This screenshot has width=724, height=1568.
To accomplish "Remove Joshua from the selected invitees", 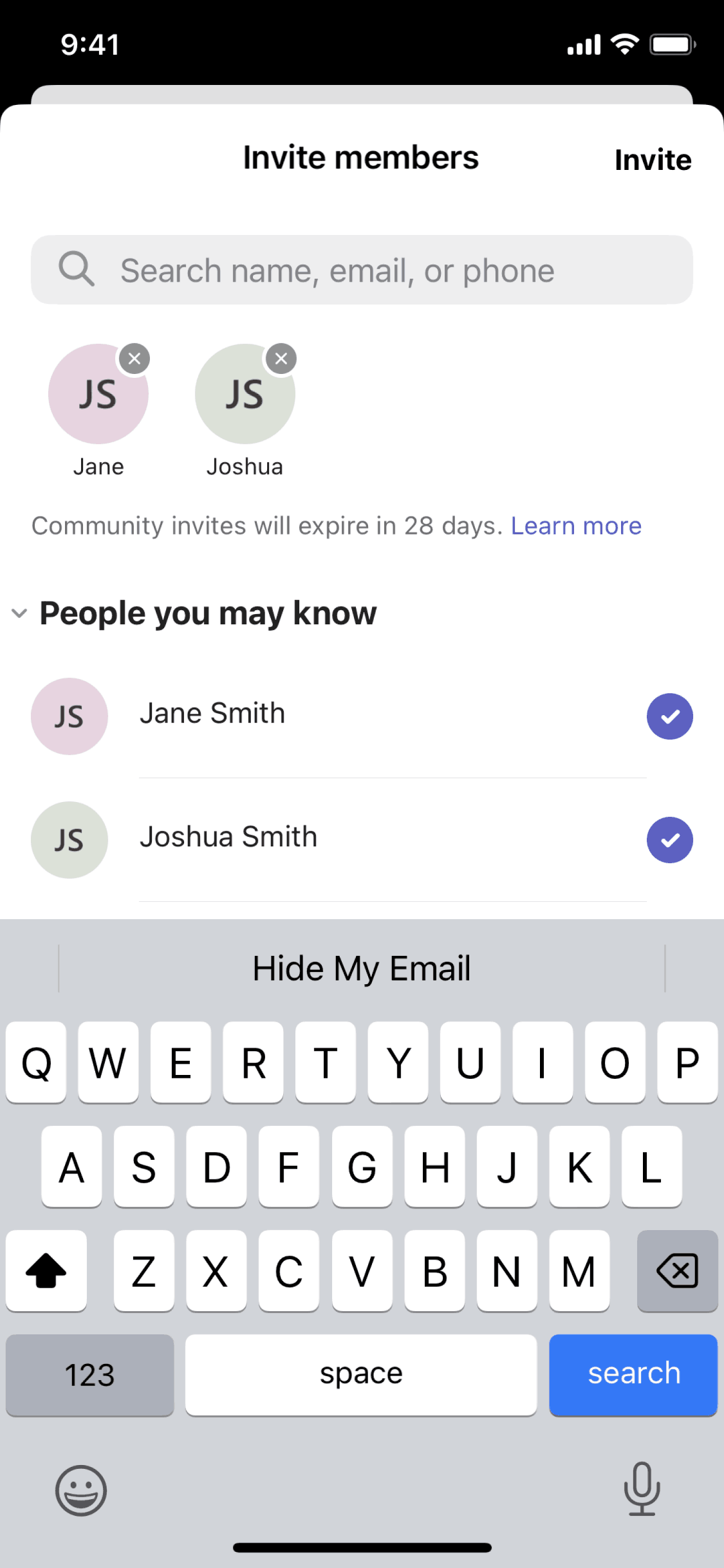I will tap(281, 359).
